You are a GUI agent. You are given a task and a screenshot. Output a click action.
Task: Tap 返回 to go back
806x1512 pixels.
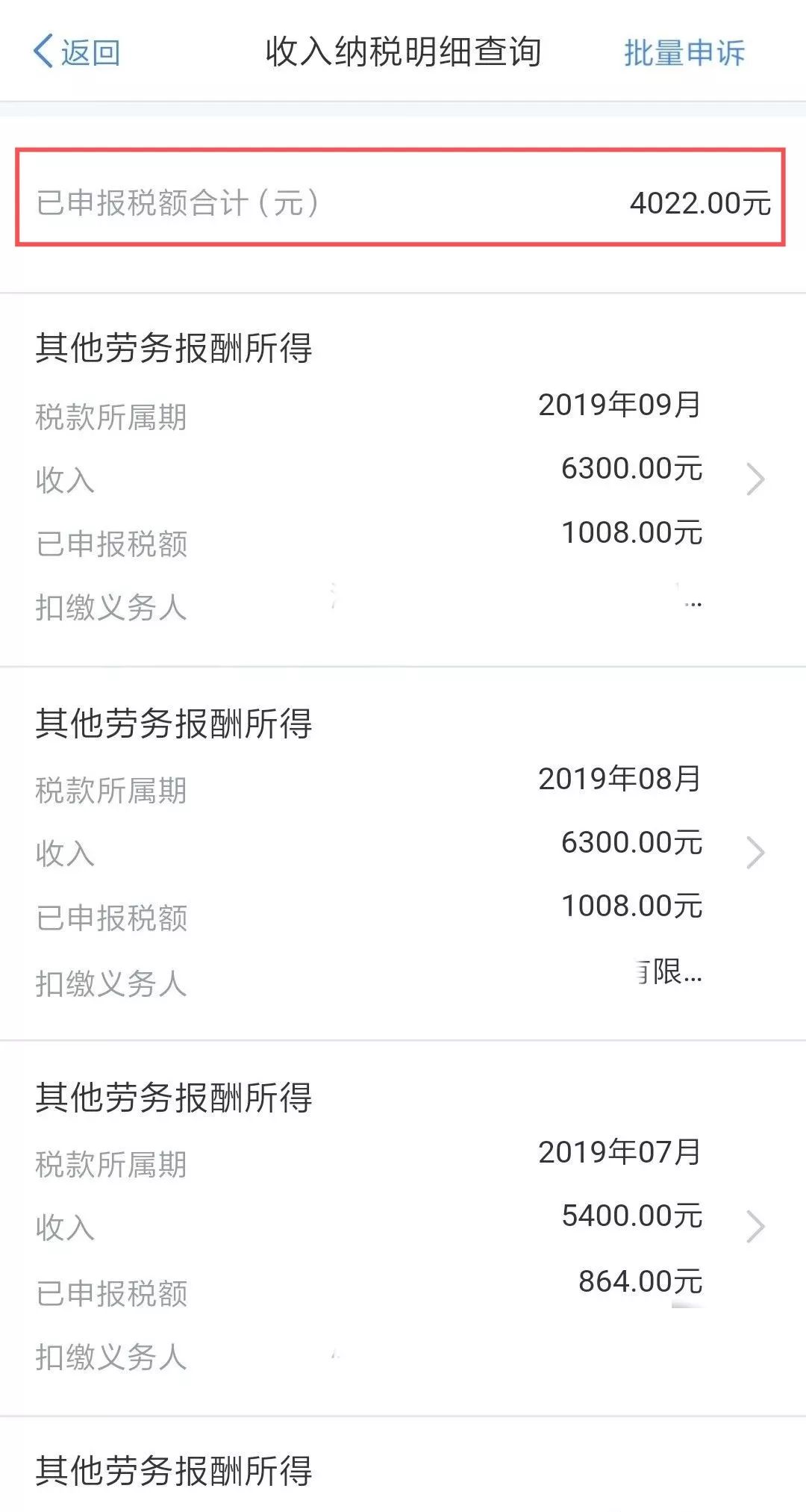pos(76,52)
